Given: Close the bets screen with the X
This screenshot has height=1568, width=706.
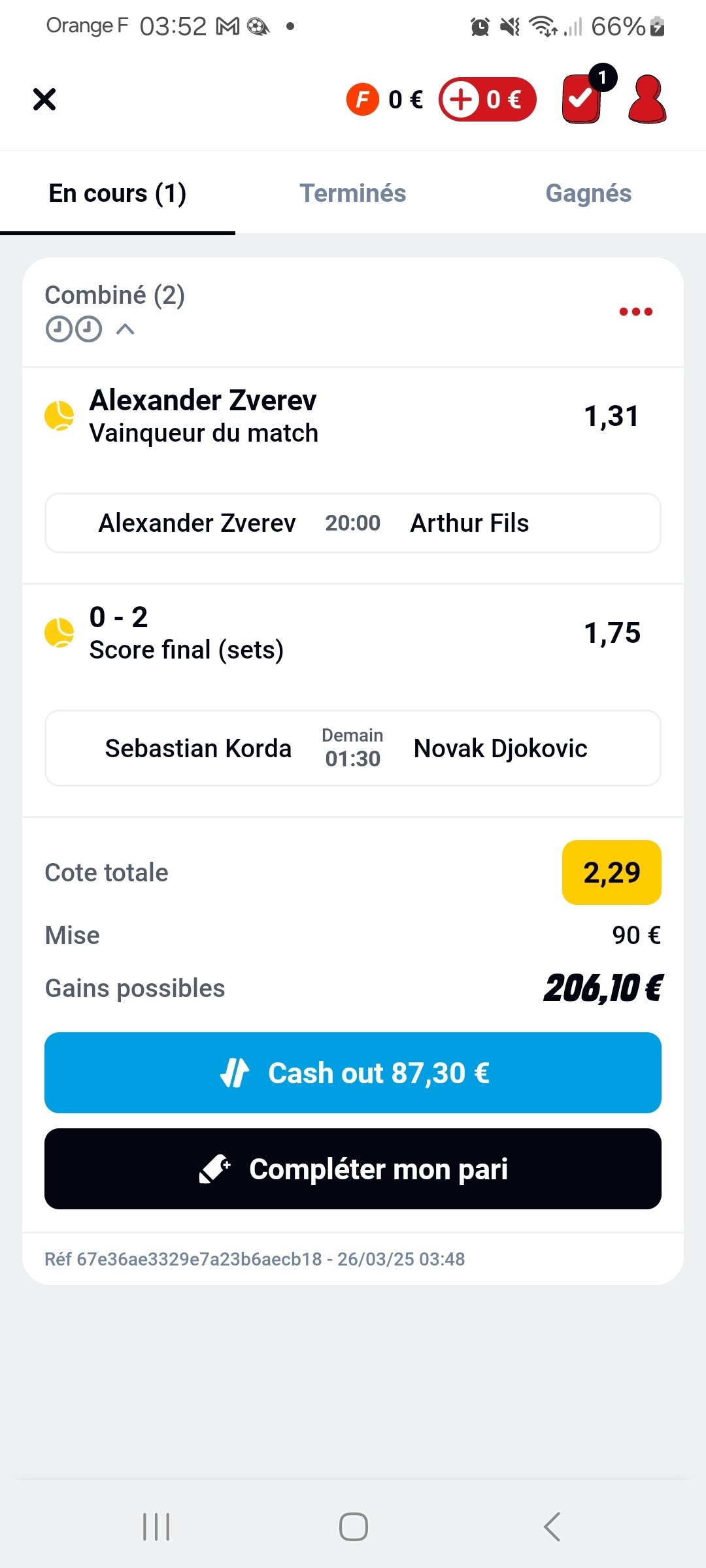Looking at the screenshot, I should [44, 99].
